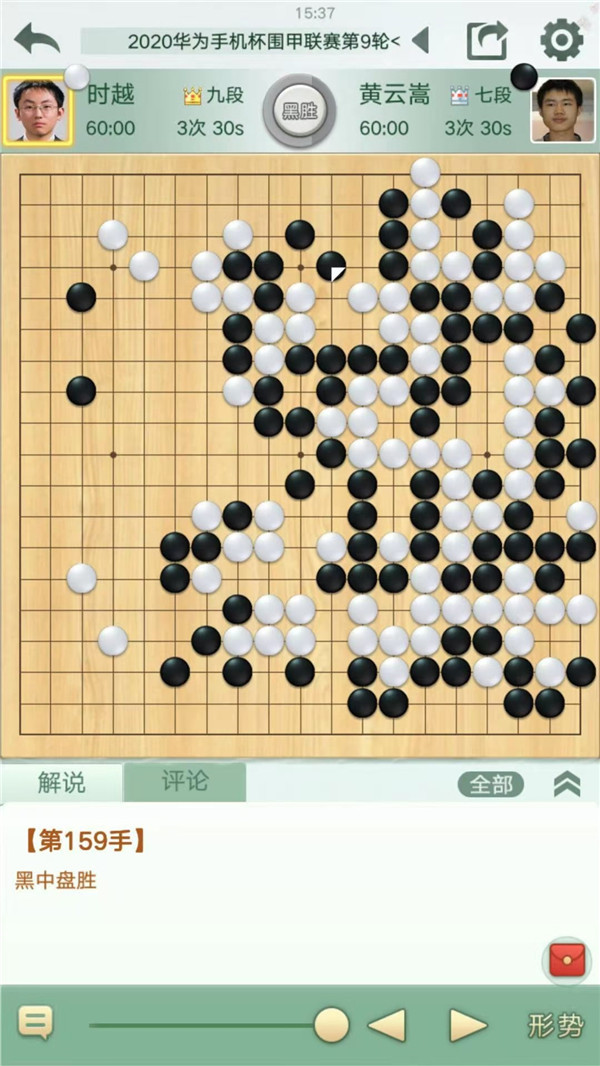Viewport: 600px width, 1066px height.
Task: Share this game record
Action: (x=487, y=41)
